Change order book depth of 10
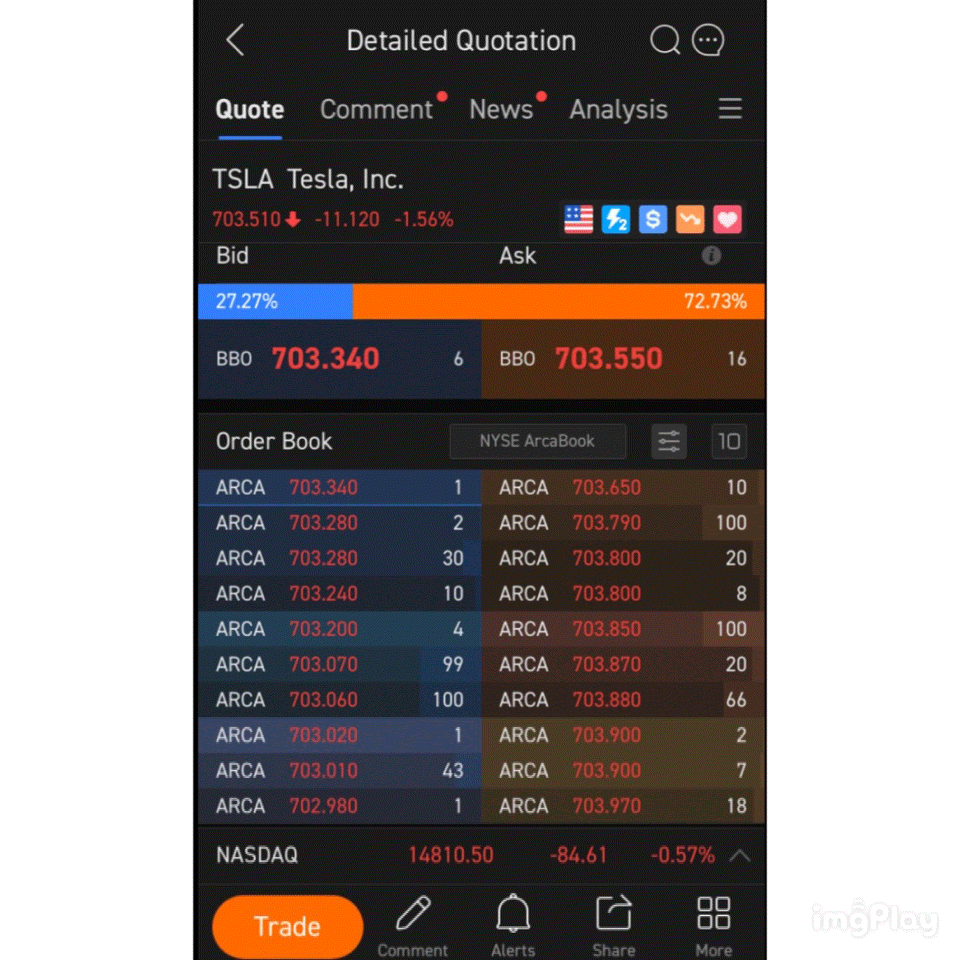 coord(729,441)
